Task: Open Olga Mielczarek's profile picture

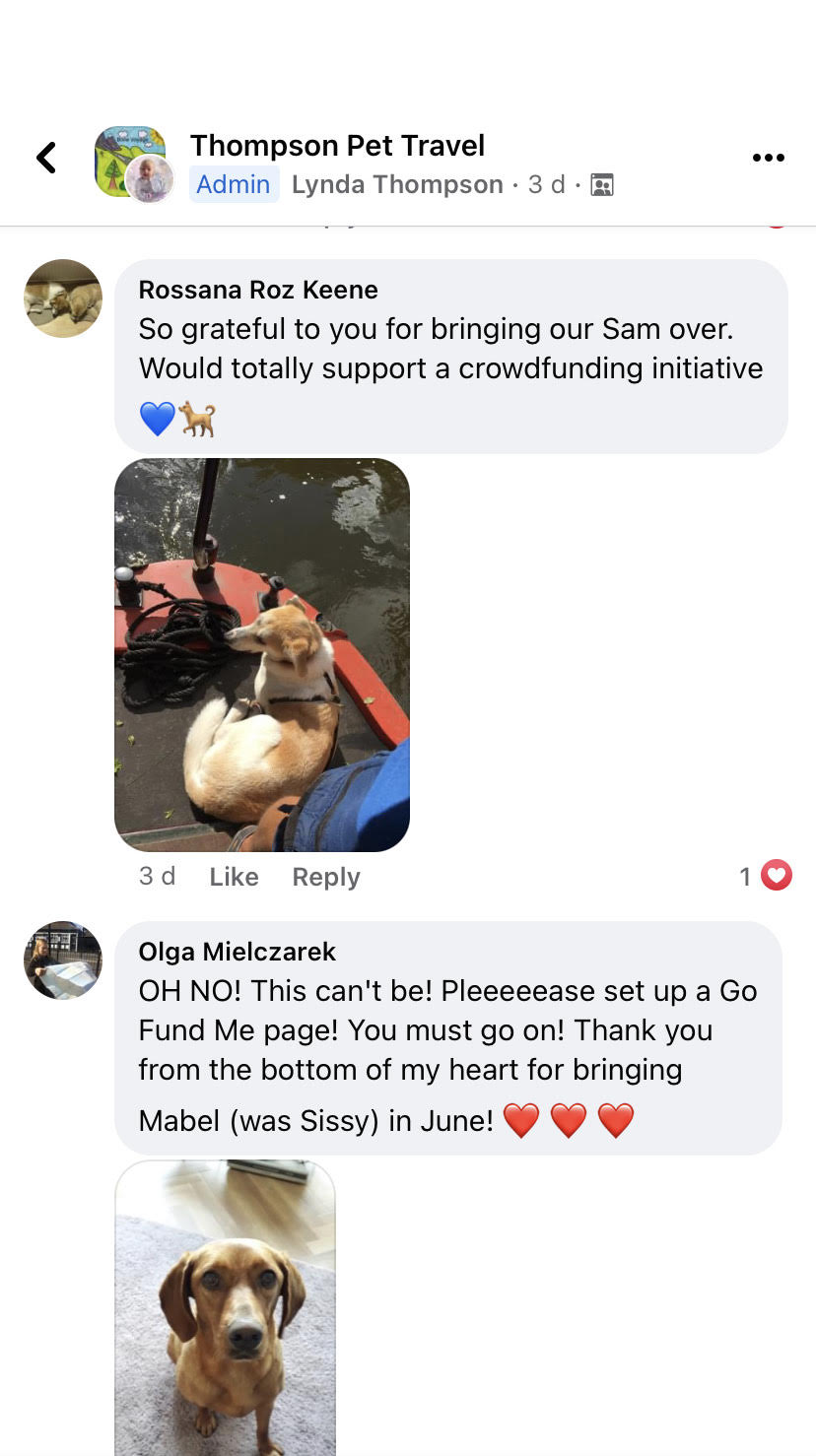Action: tap(63, 960)
